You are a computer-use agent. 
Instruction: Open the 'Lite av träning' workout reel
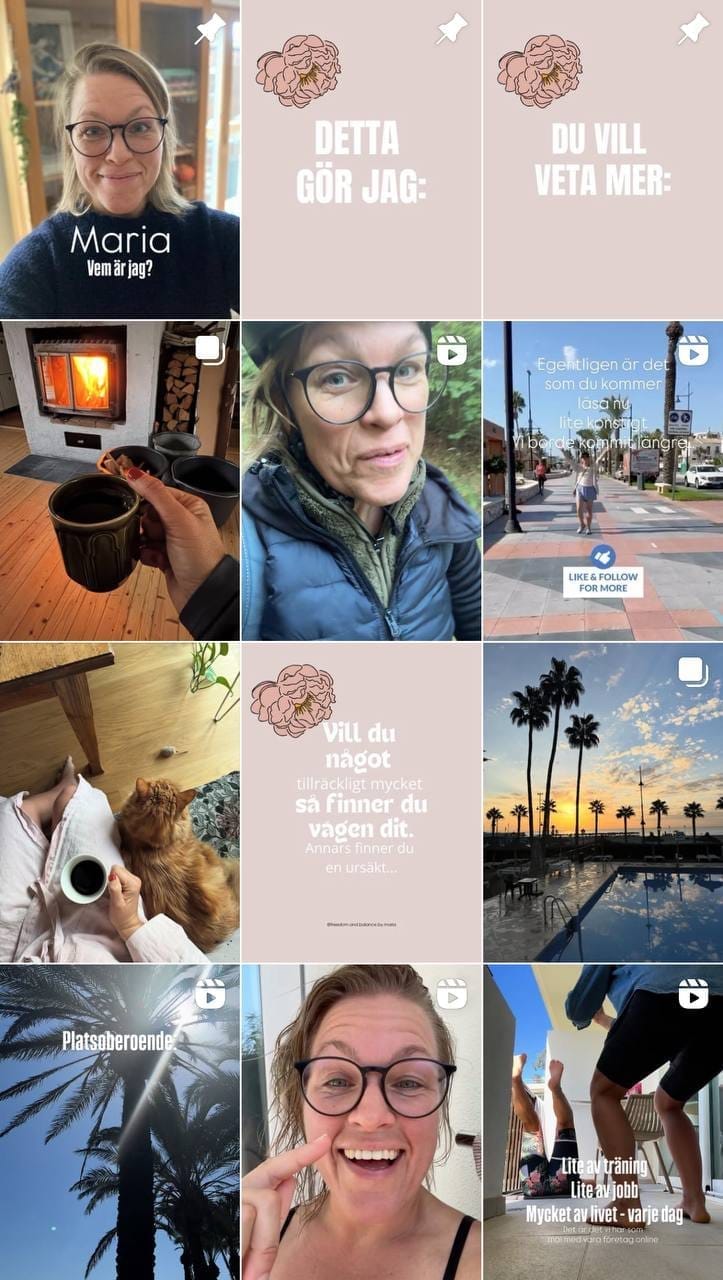click(x=603, y=1122)
